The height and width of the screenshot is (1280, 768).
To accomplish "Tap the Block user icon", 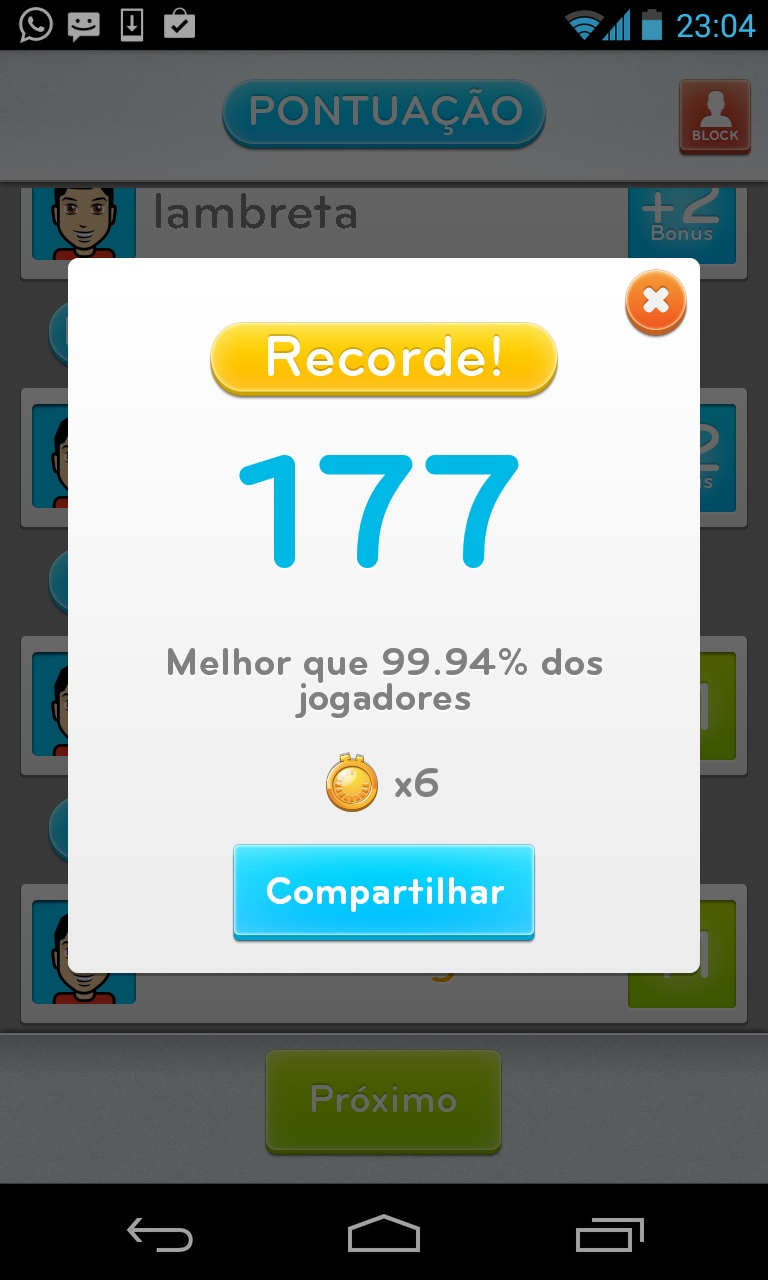I will [x=714, y=117].
